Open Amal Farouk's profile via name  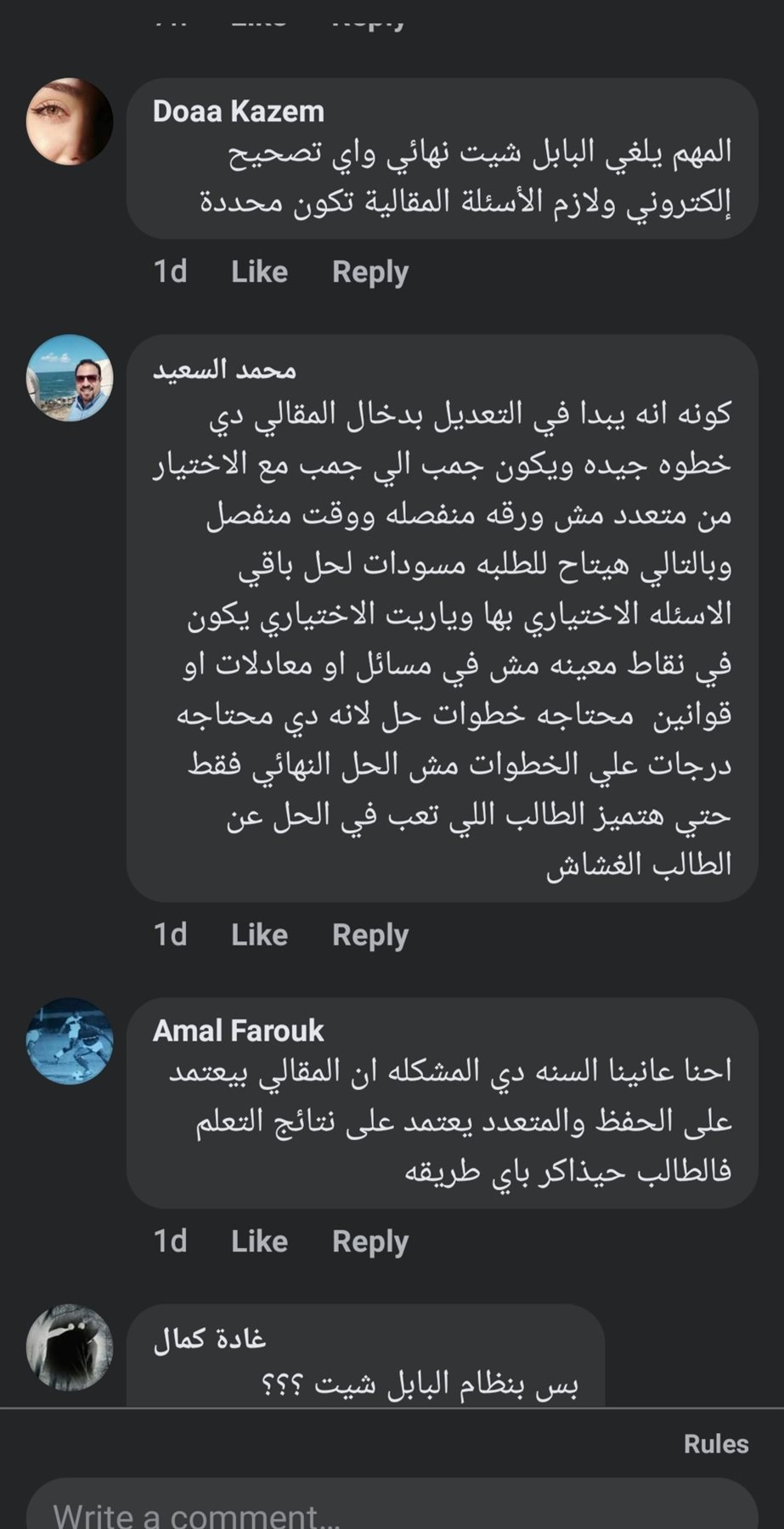click(x=238, y=1030)
